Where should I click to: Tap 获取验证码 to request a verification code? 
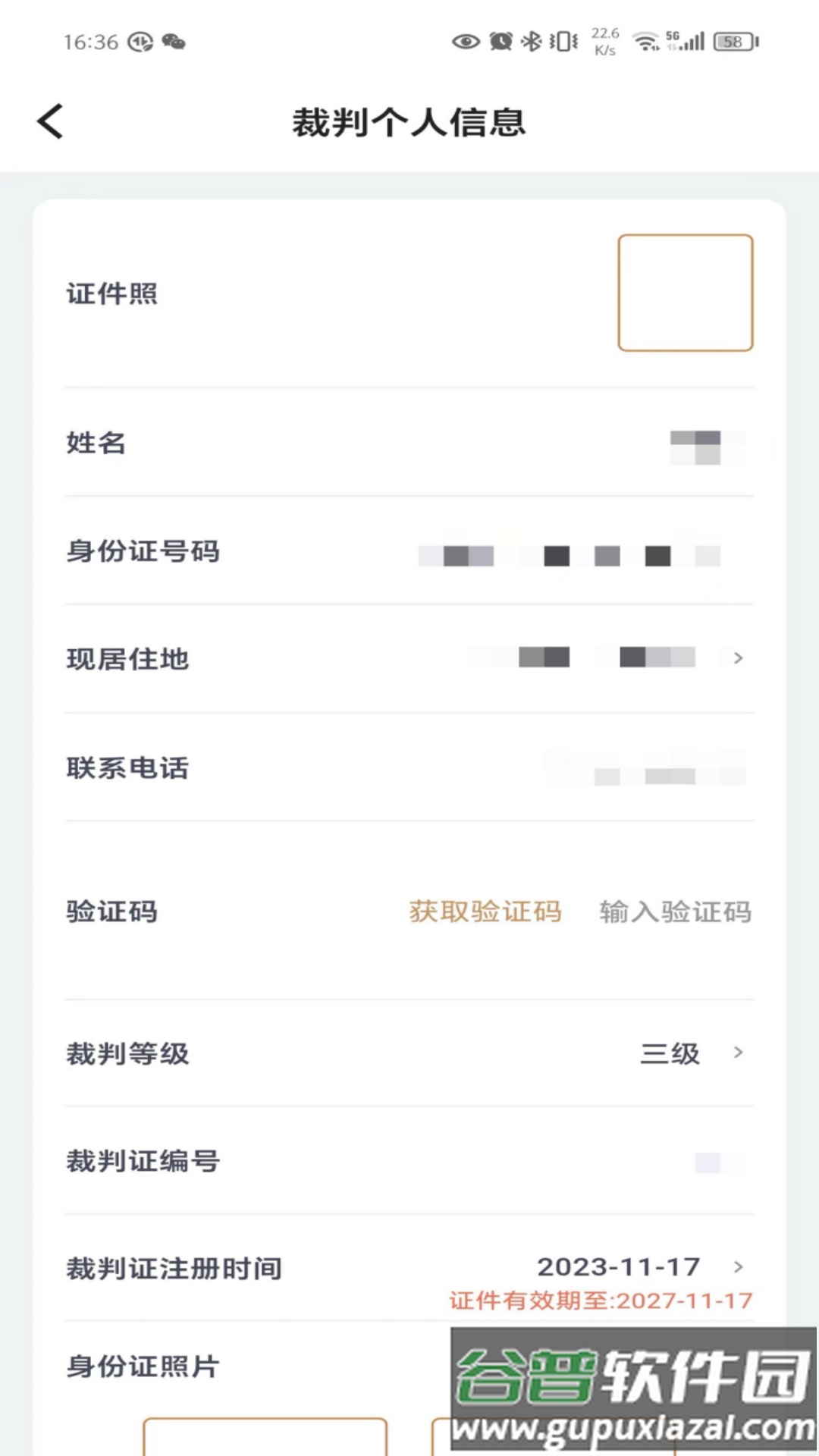(x=485, y=912)
